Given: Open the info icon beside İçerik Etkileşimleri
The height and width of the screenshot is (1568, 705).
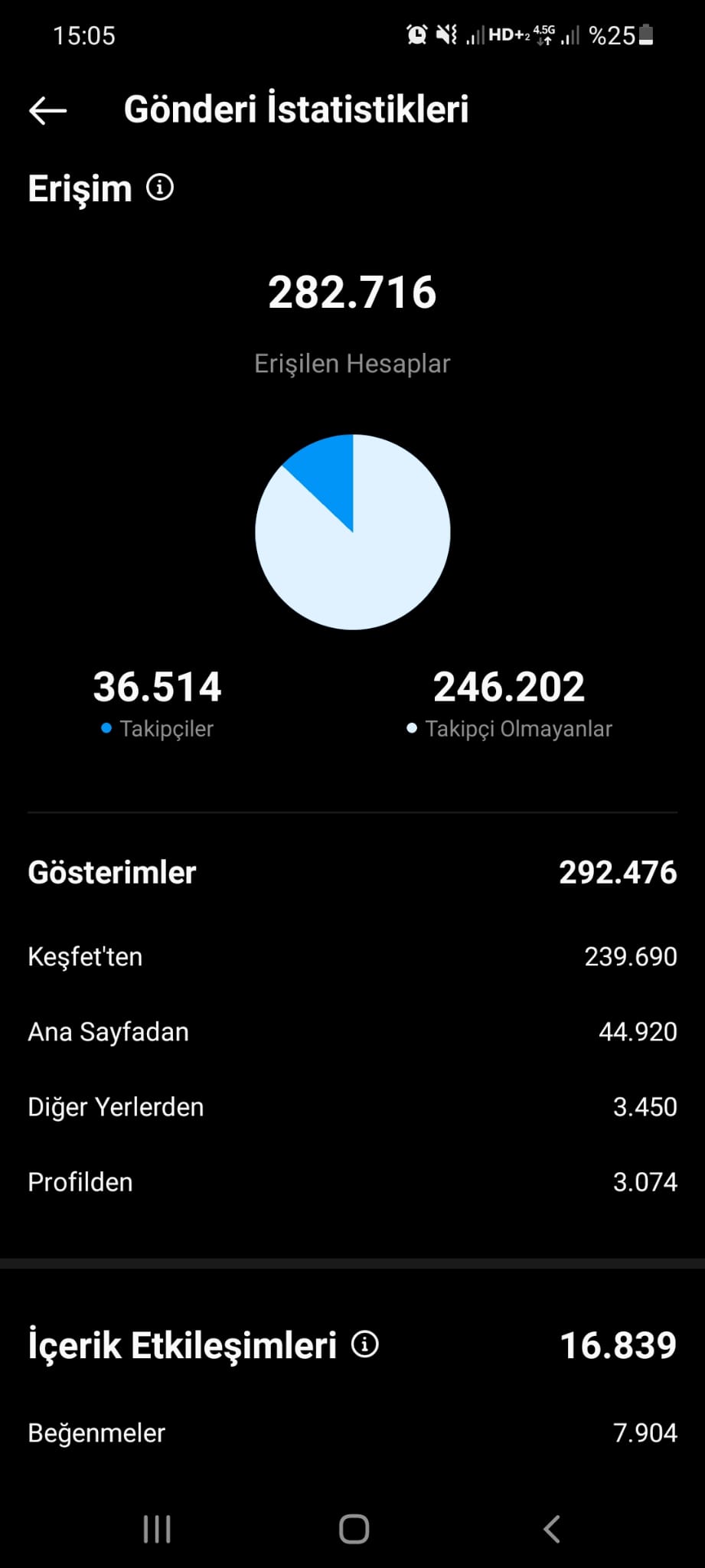Looking at the screenshot, I should (365, 1344).
